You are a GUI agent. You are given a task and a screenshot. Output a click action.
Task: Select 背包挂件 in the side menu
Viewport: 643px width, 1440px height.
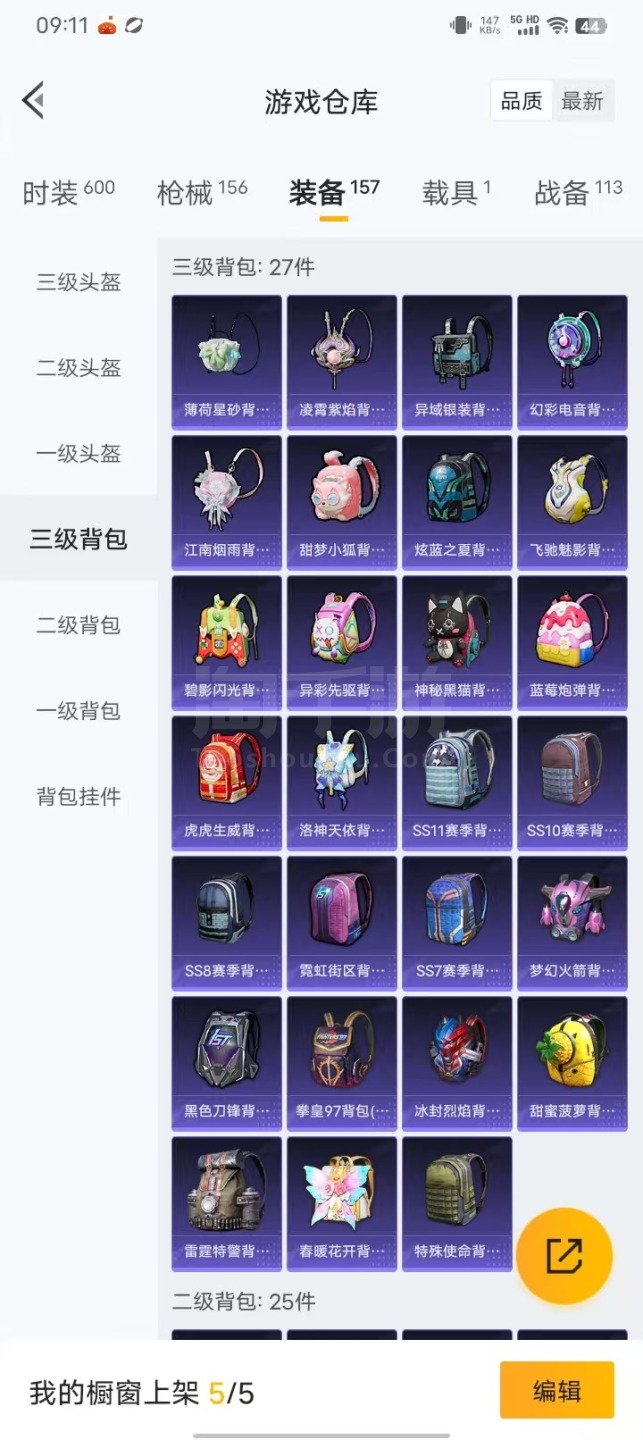(78, 797)
